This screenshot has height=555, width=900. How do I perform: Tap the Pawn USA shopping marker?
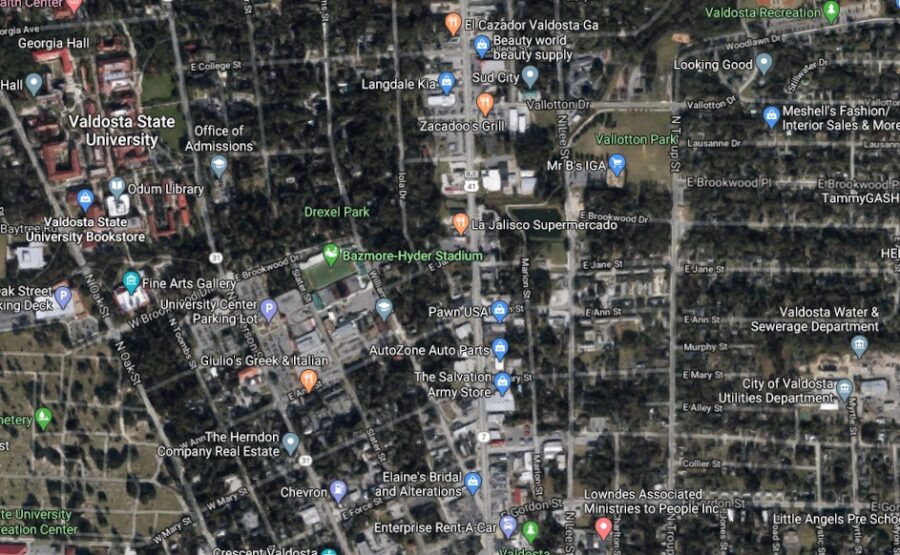(x=499, y=311)
